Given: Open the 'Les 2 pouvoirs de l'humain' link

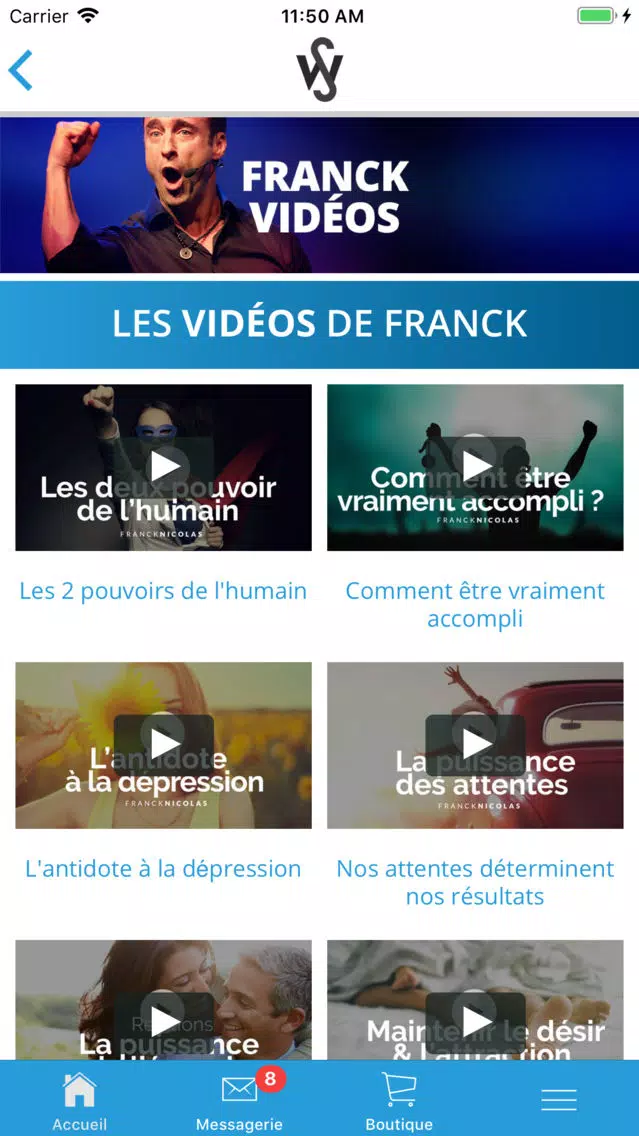Looking at the screenshot, I should click(163, 591).
